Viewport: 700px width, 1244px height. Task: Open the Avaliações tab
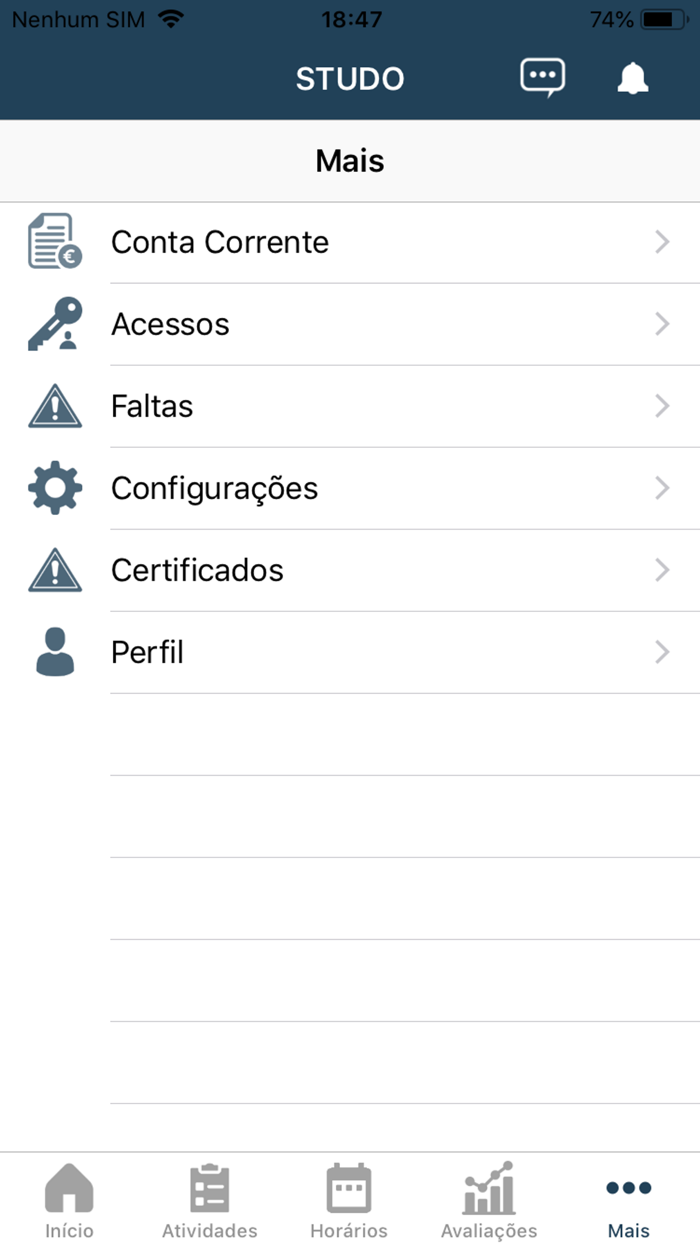489,1200
